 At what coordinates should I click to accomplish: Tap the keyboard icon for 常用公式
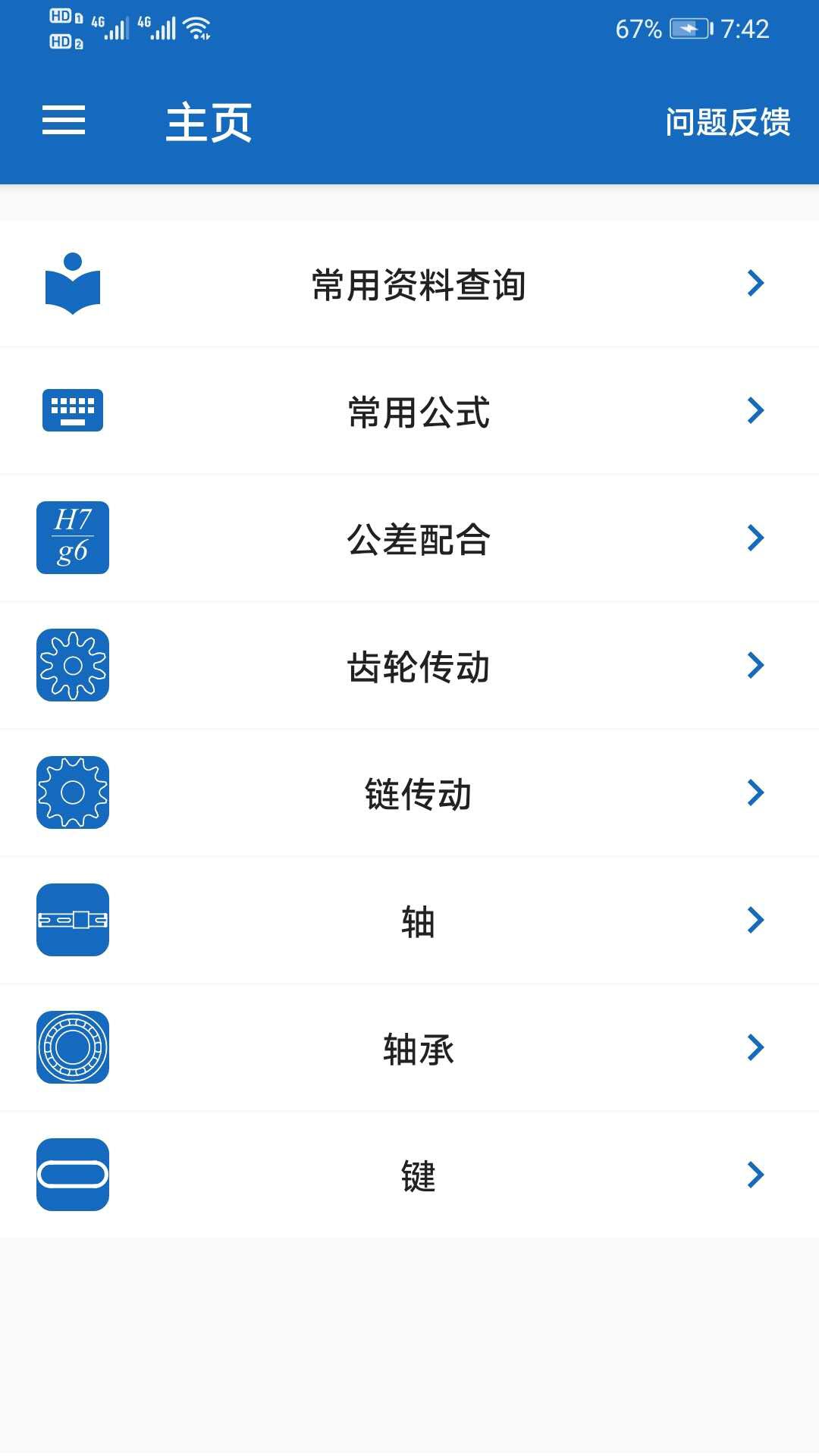(x=73, y=410)
